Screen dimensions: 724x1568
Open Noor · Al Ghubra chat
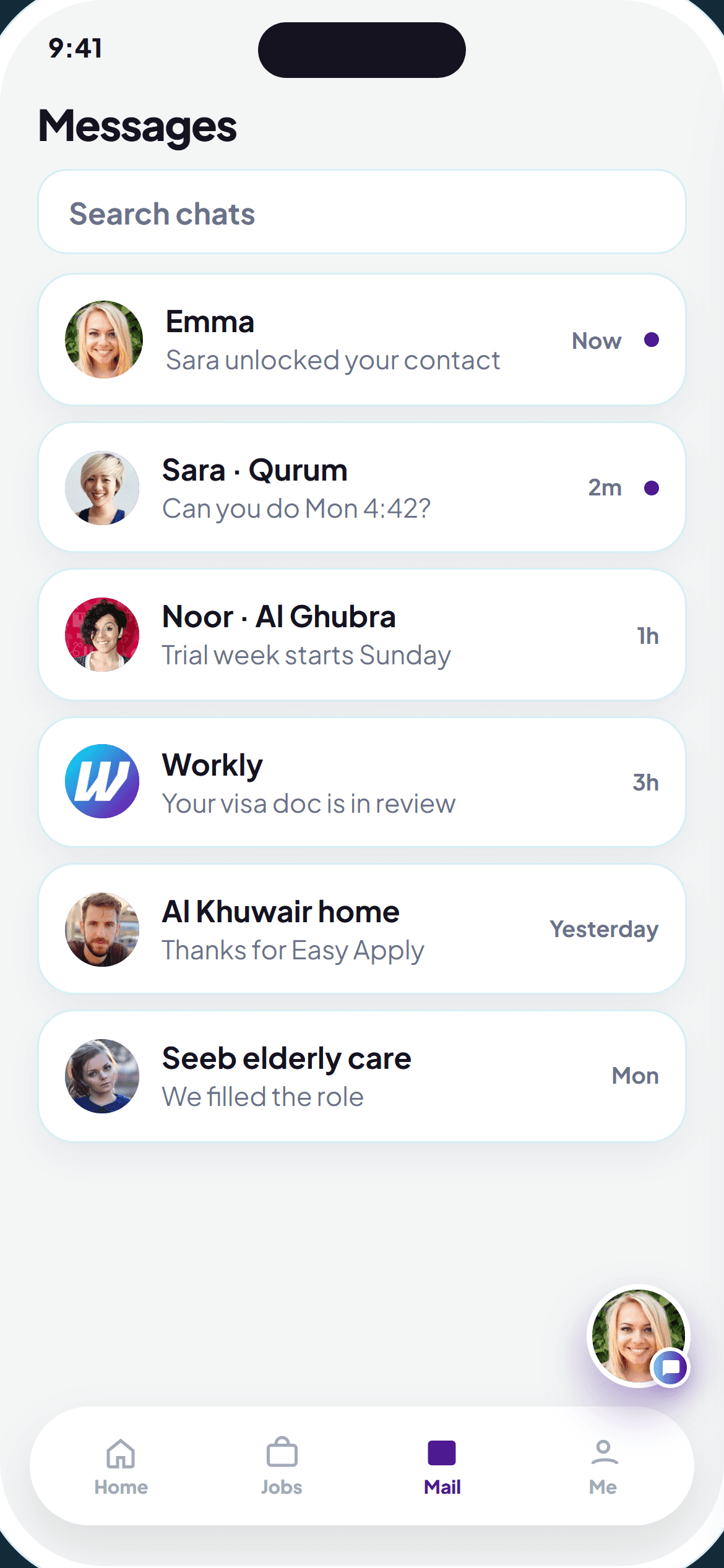point(362,635)
